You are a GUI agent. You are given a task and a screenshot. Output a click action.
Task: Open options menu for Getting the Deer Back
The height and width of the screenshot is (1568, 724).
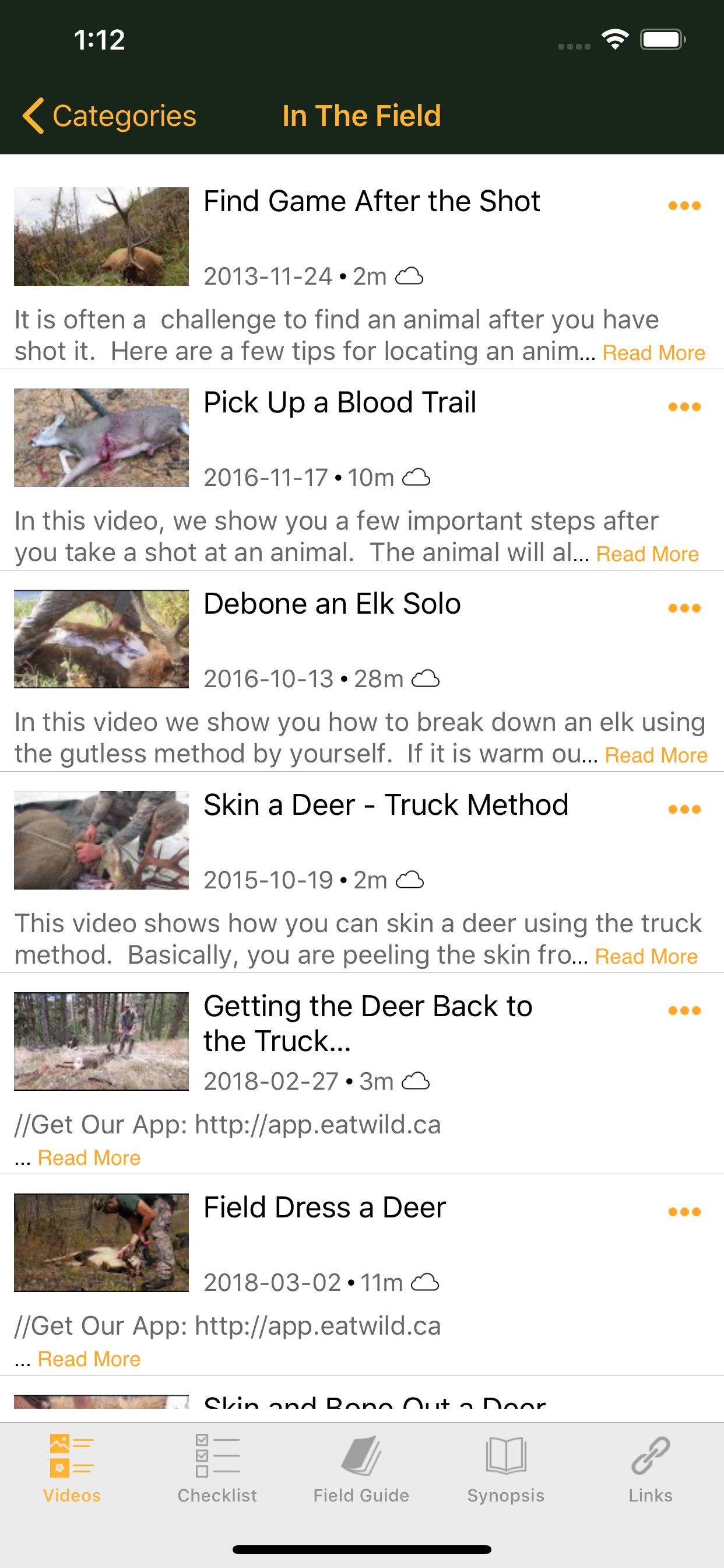click(x=684, y=1009)
